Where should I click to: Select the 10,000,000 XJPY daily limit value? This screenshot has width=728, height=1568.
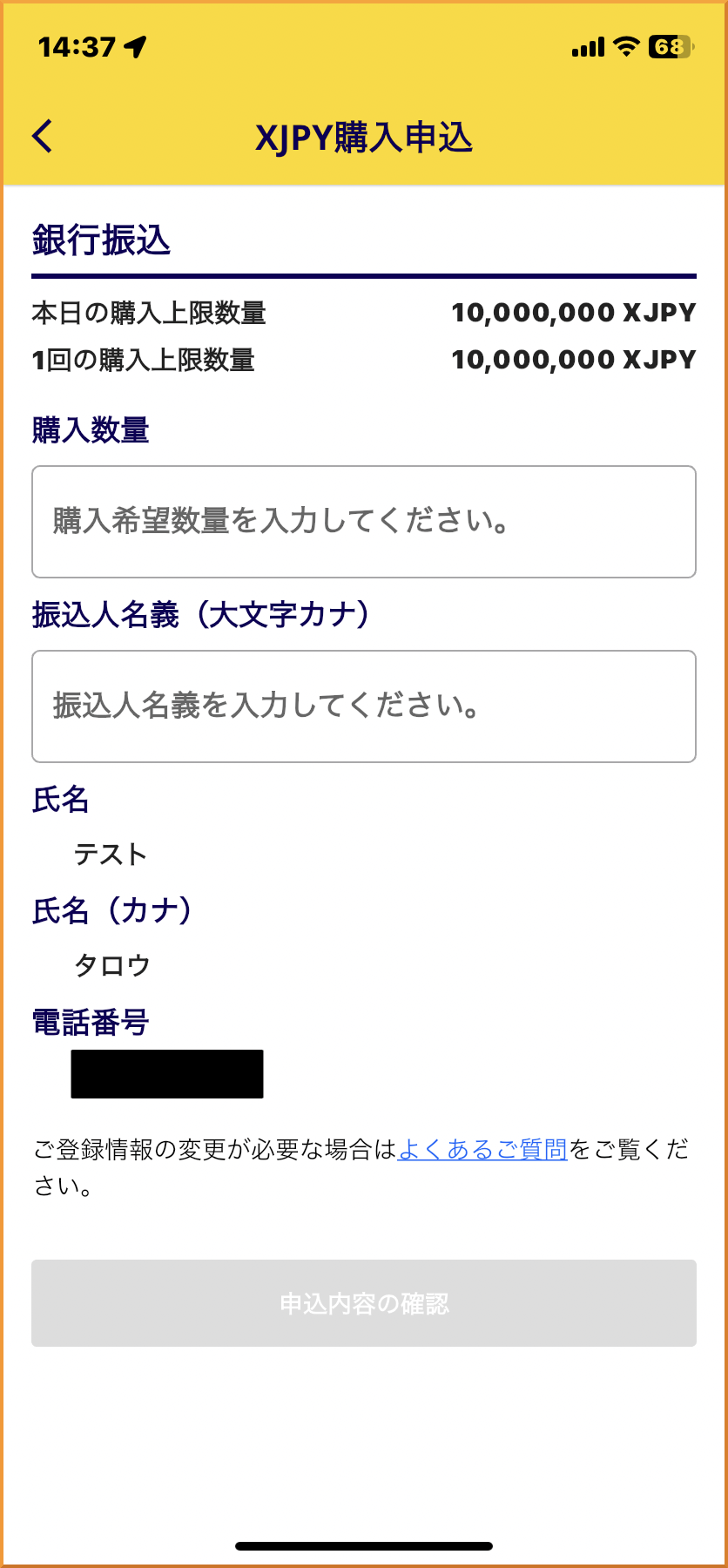tap(573, 313)
